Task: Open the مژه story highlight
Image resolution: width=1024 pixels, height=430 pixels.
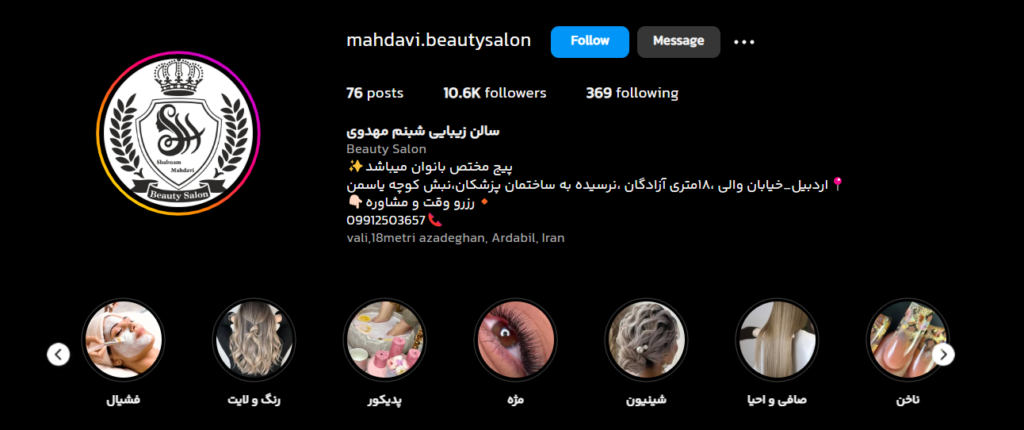Action: tap(515, 340)
